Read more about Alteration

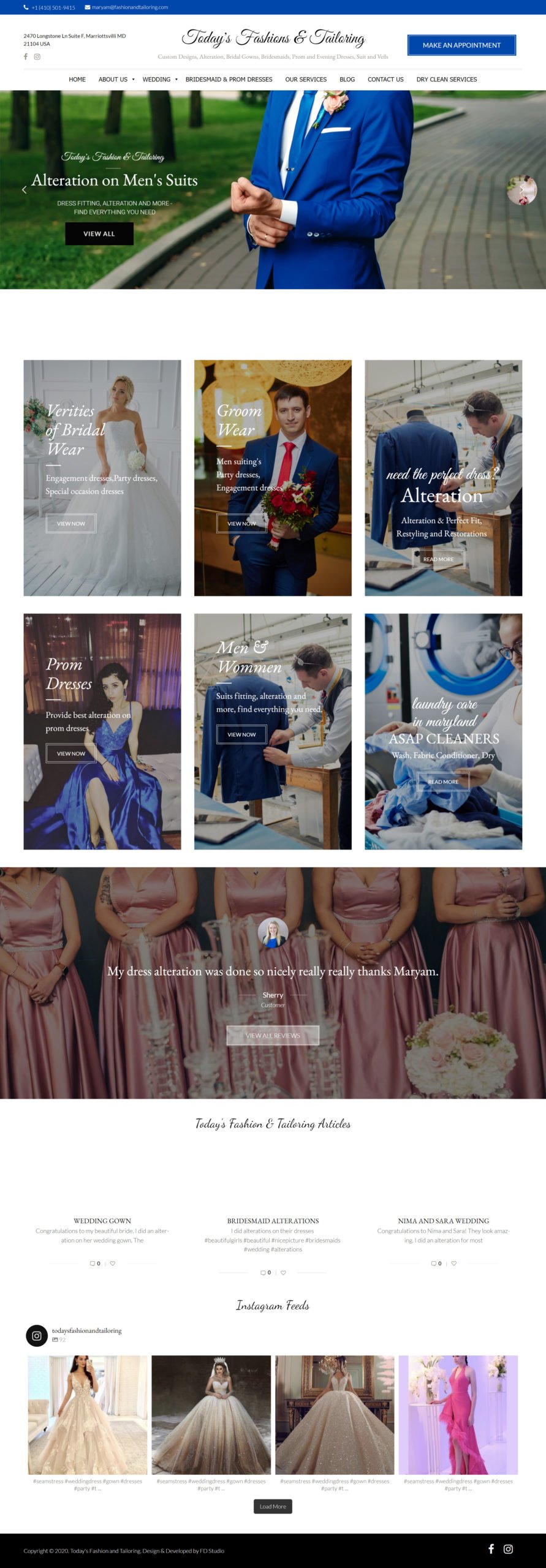point(439,559)
